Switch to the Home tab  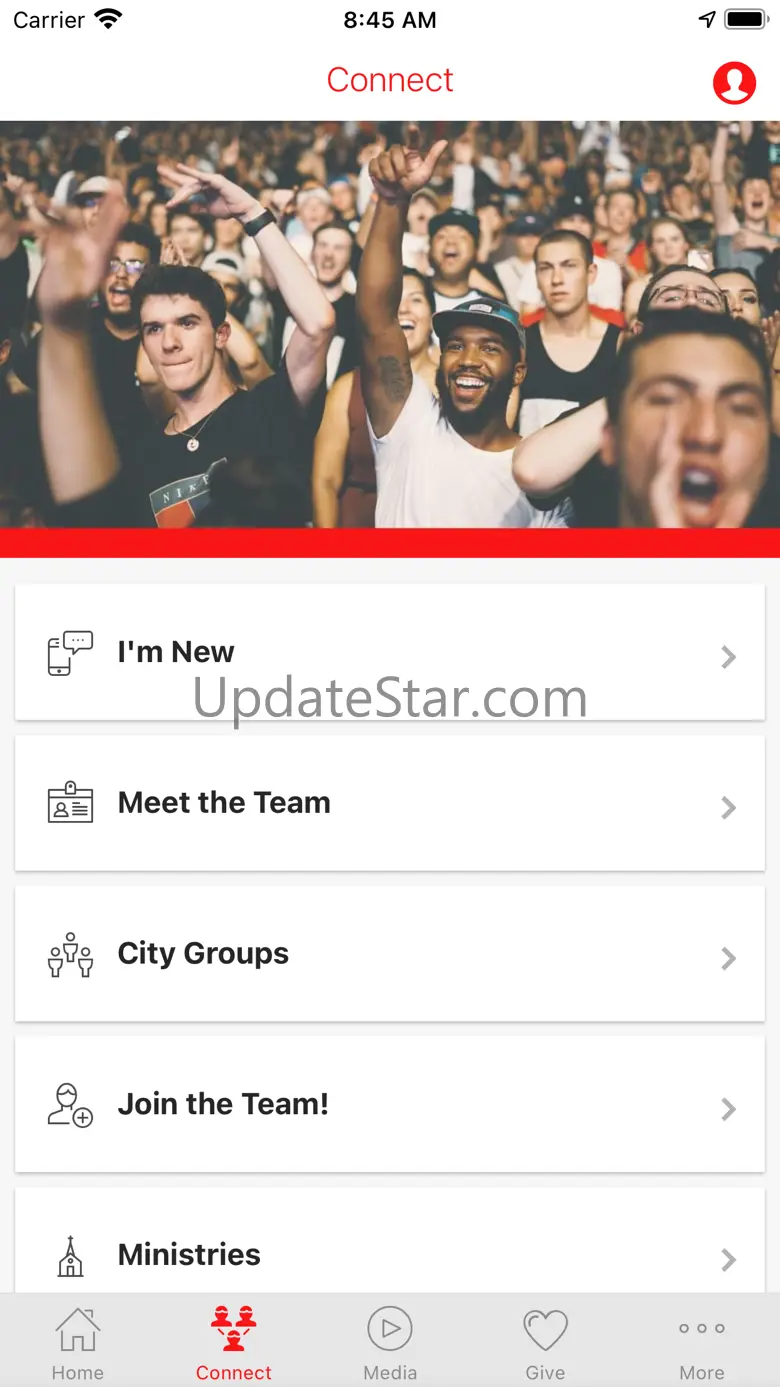[x=78, y=1343]
